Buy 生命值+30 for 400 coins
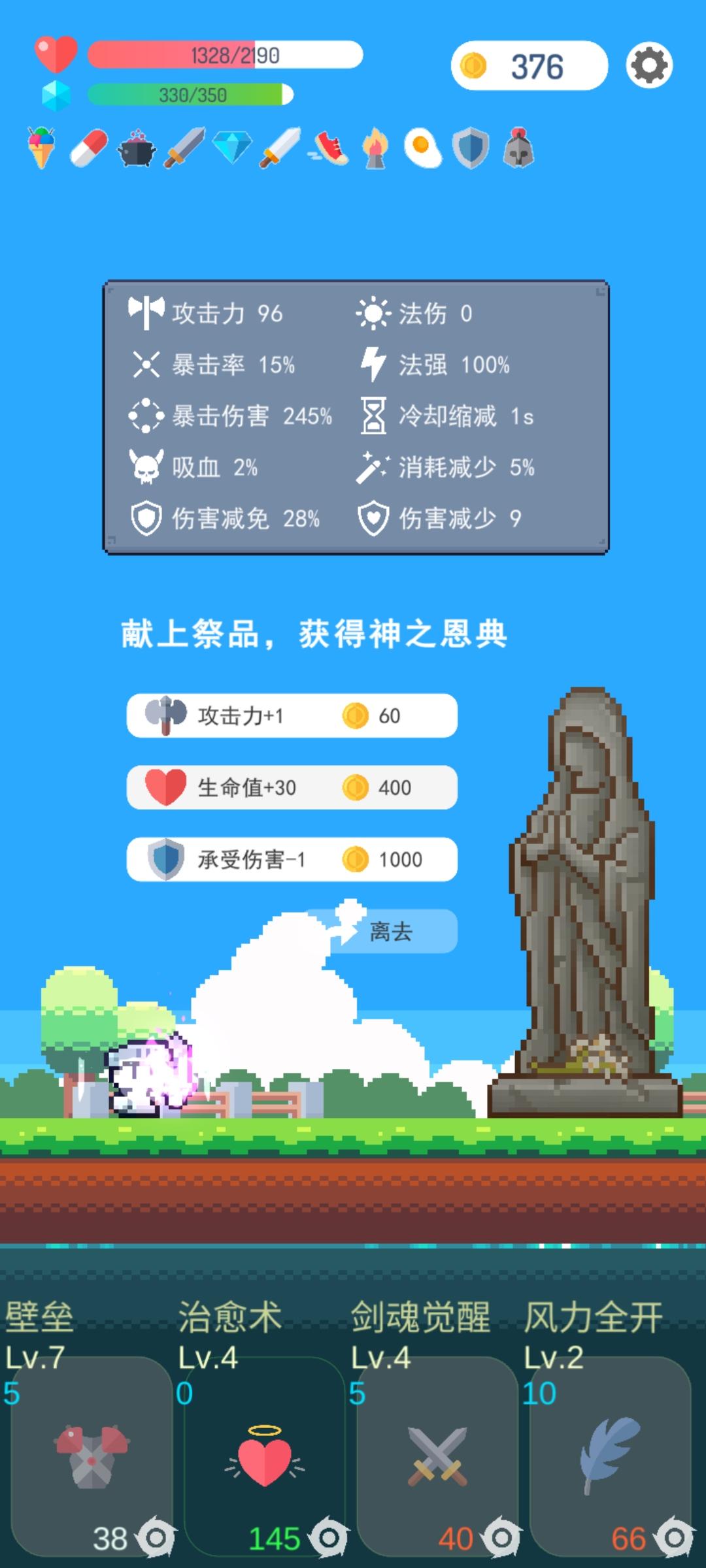 coord(290,789)
